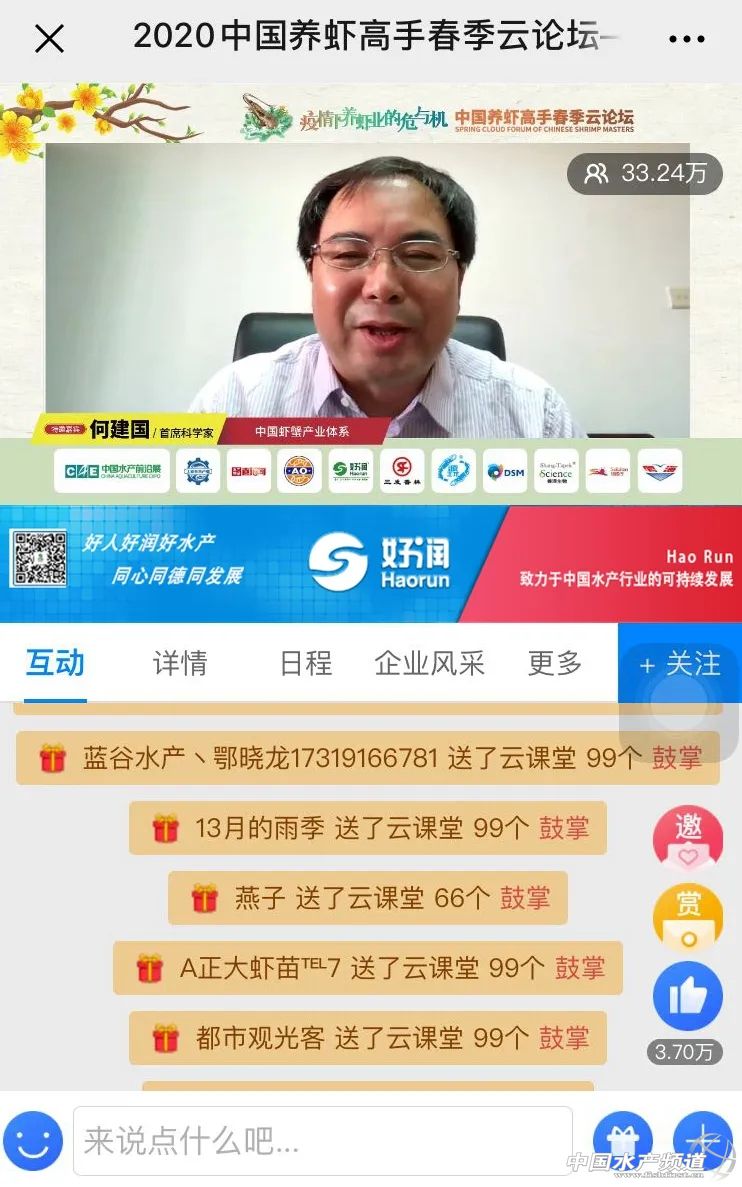The height and width of the screenshot is (1187, 742).
Task: Tap the 来说点什么吧 comment field
Action: click(322, 1141)
